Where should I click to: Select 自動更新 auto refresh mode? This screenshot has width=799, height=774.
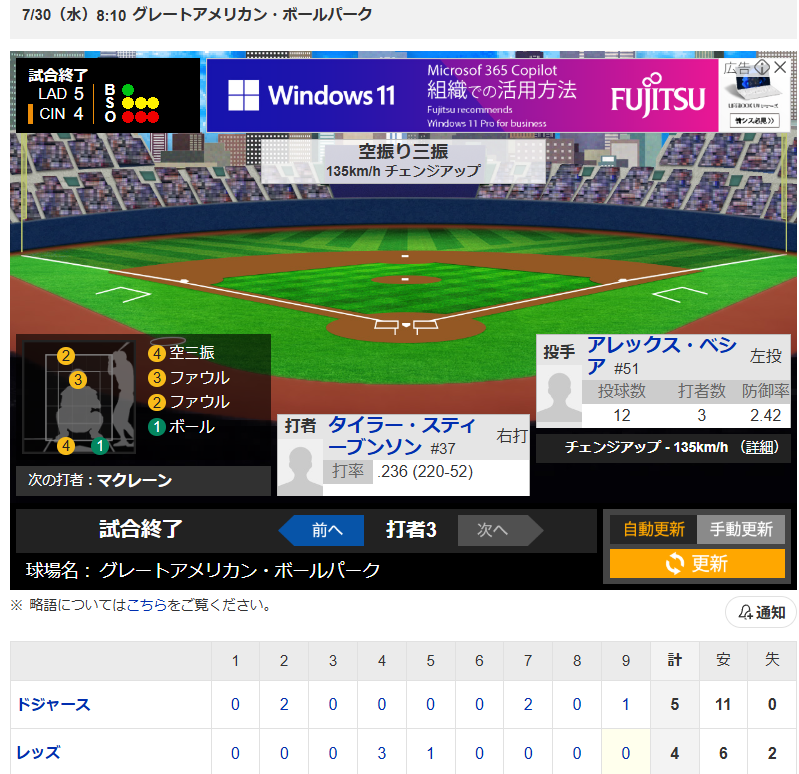pyautogui.click(x=654, y=529)
